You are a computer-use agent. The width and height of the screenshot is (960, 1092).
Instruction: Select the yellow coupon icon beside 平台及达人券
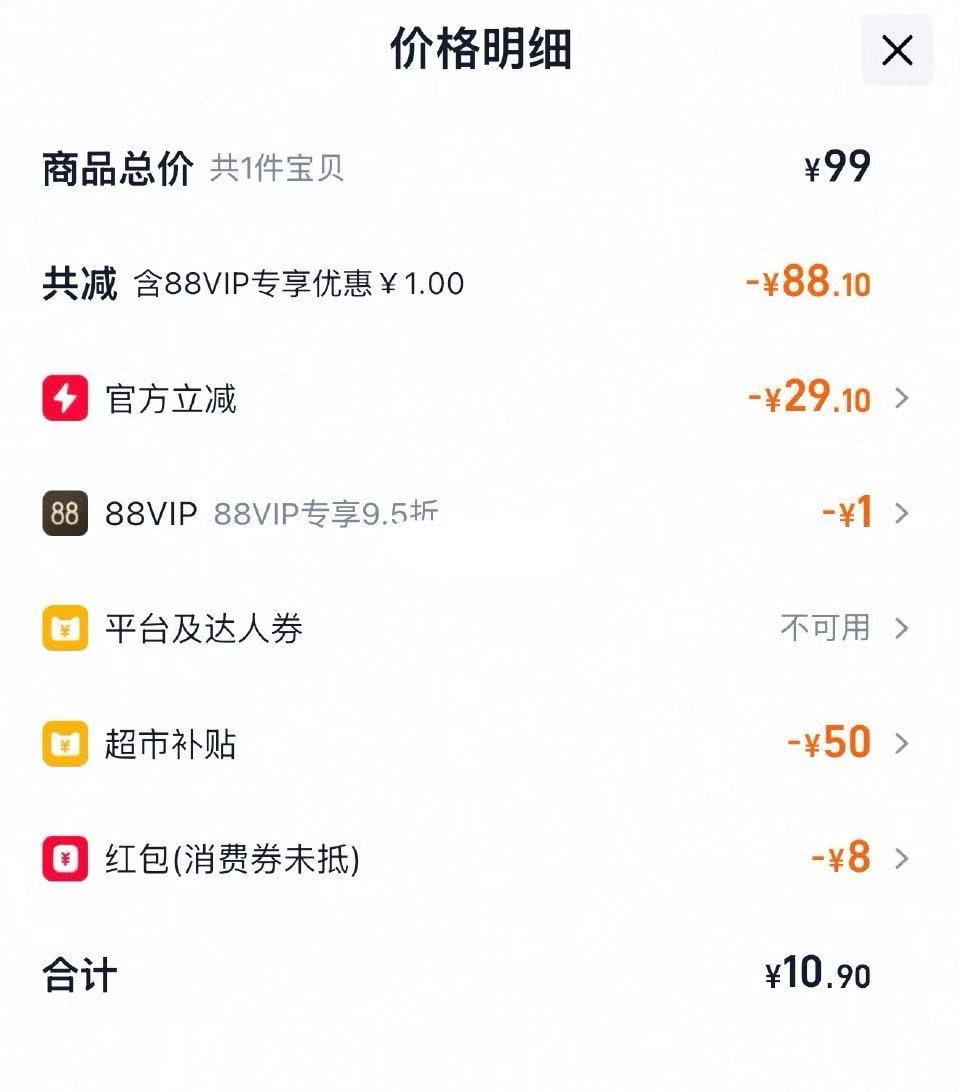pyautogui.click(x=64, y=628)
